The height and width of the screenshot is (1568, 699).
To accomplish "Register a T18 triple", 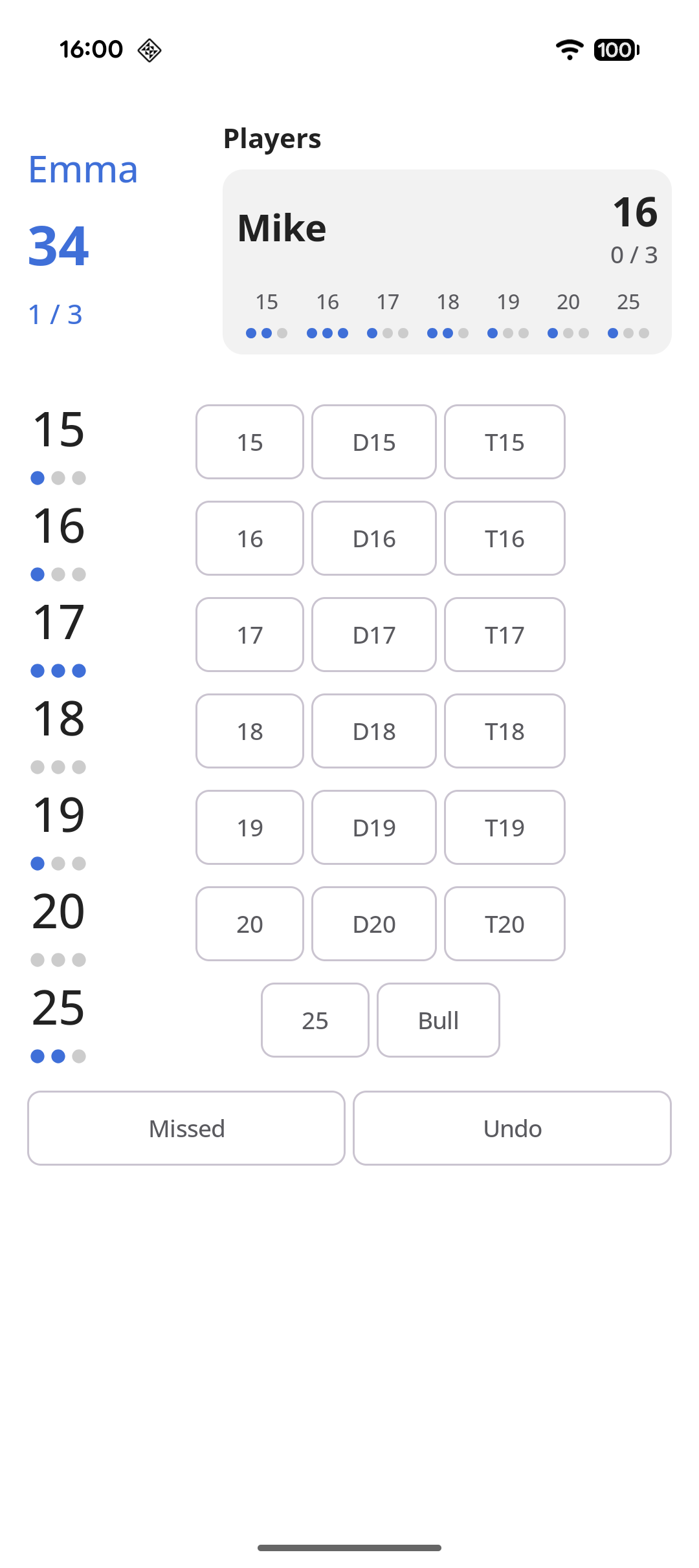I will [x=505, y=731].
